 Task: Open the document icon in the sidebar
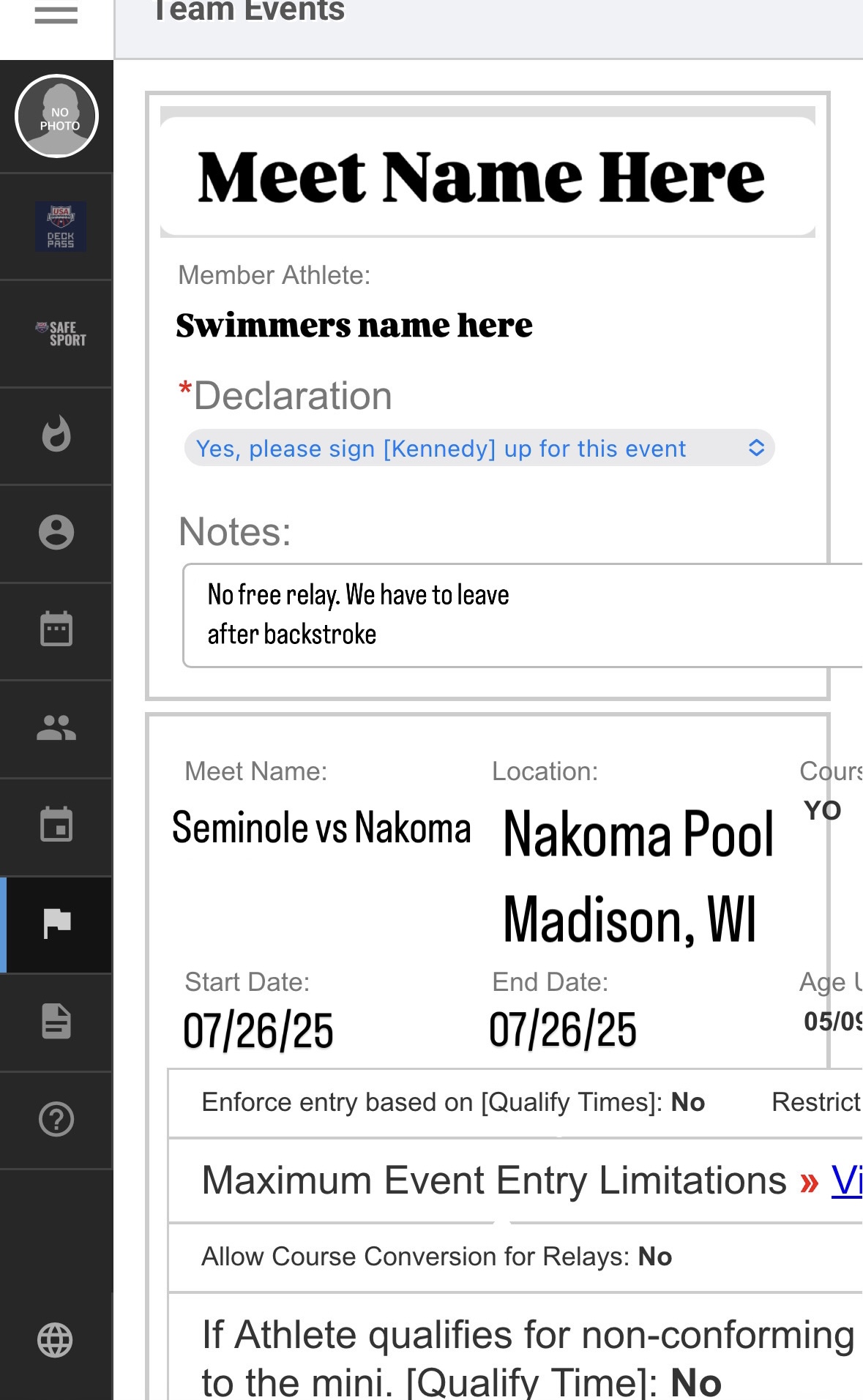click(56, 1021)
